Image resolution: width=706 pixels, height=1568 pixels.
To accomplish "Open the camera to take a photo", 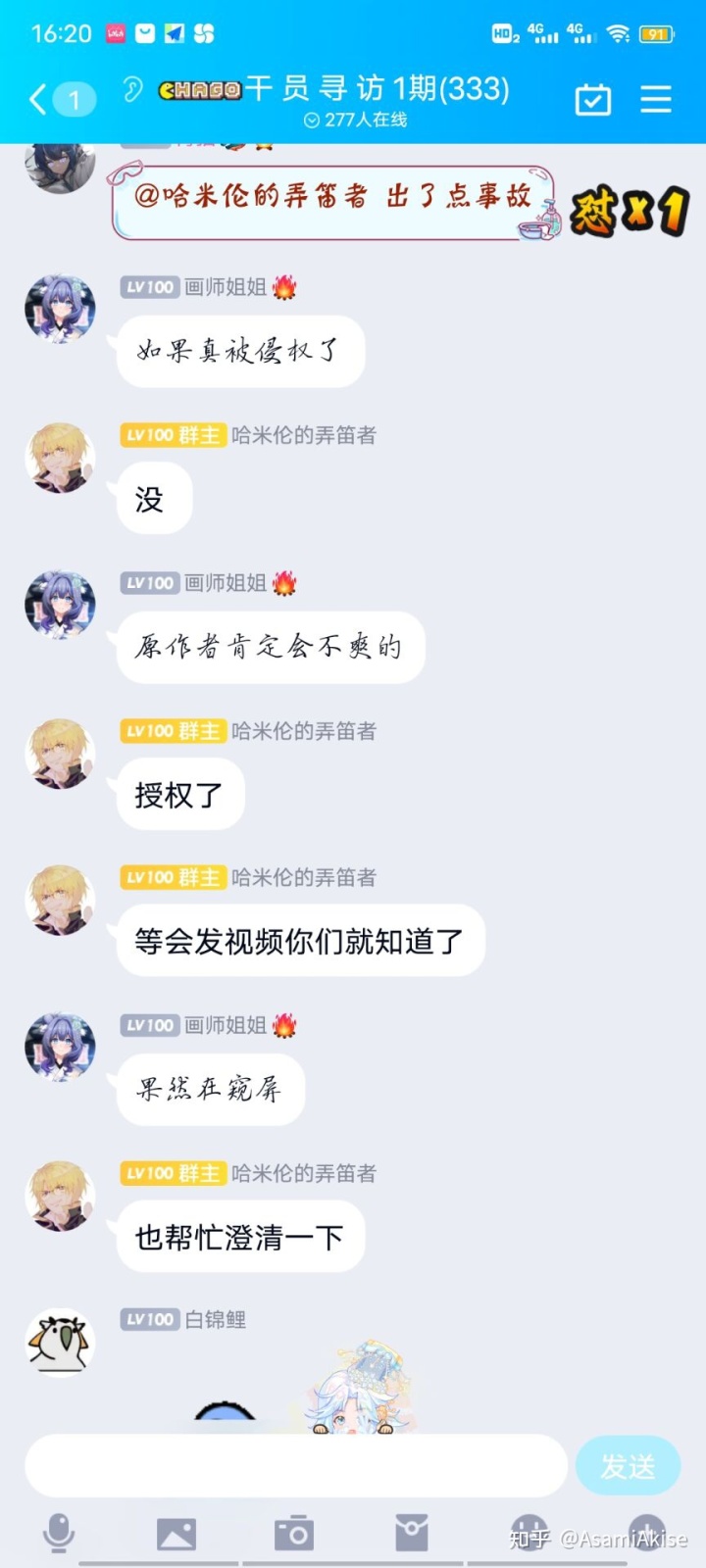I will click(294, 1533).
